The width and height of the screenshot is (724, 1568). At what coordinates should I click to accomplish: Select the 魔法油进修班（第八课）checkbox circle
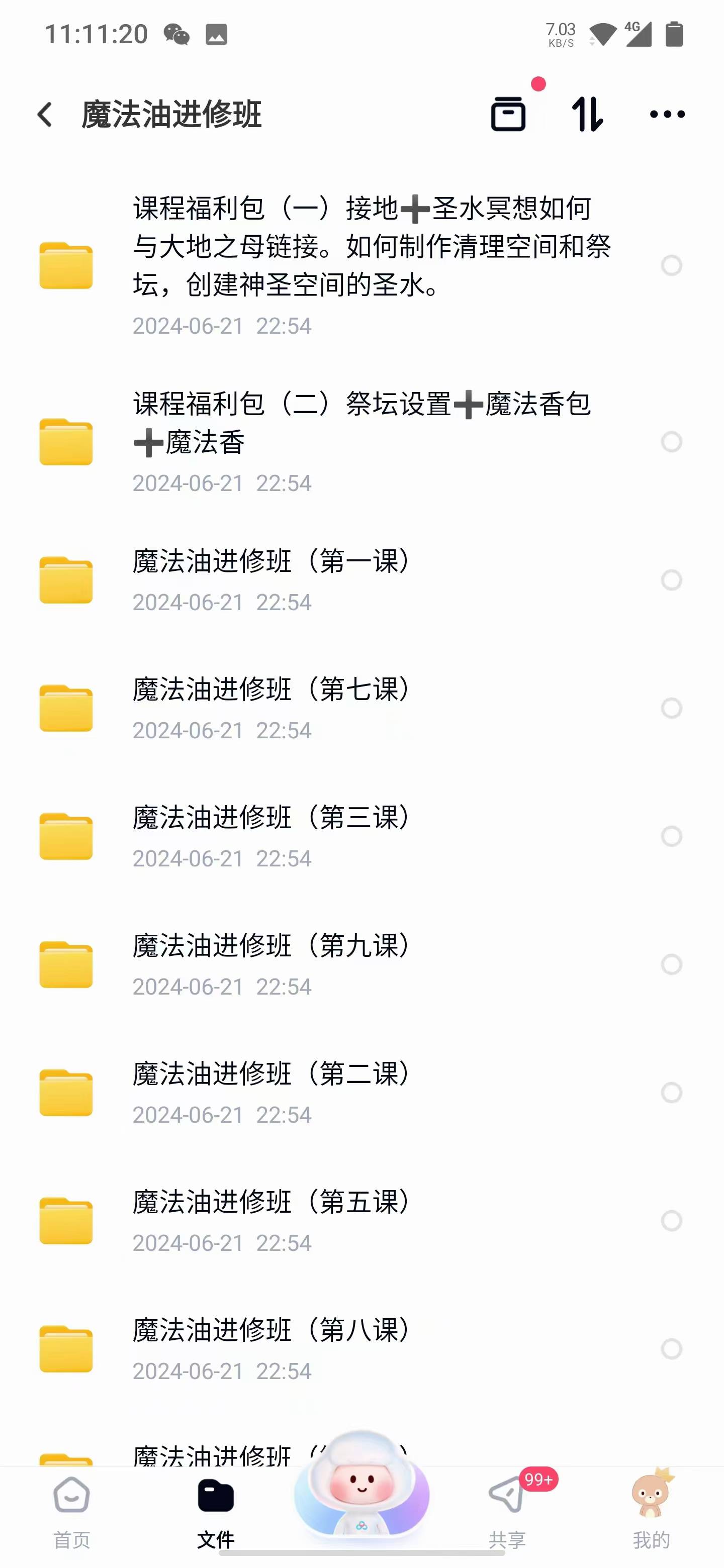coord(672,1349)
